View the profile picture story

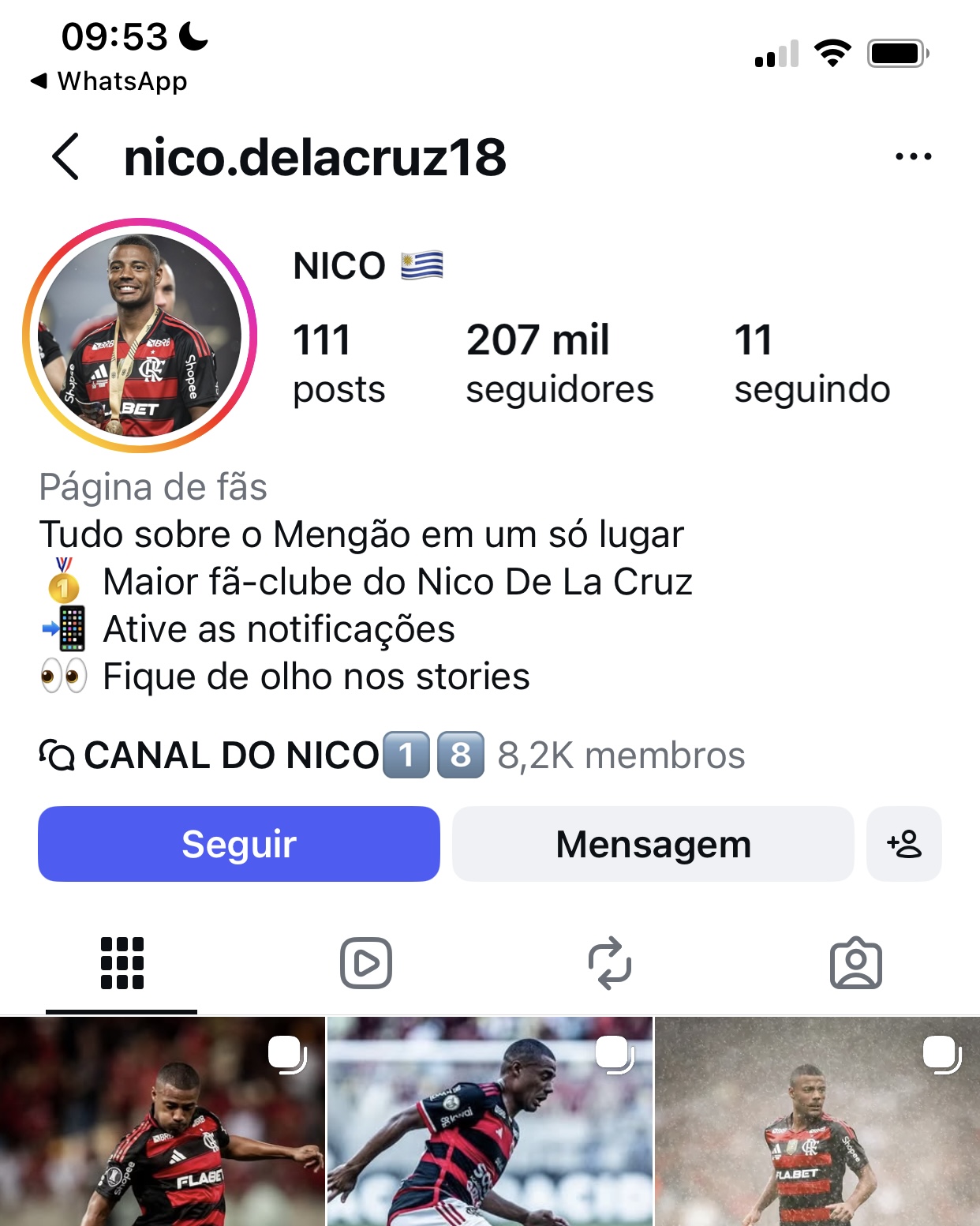pos(140,336)
